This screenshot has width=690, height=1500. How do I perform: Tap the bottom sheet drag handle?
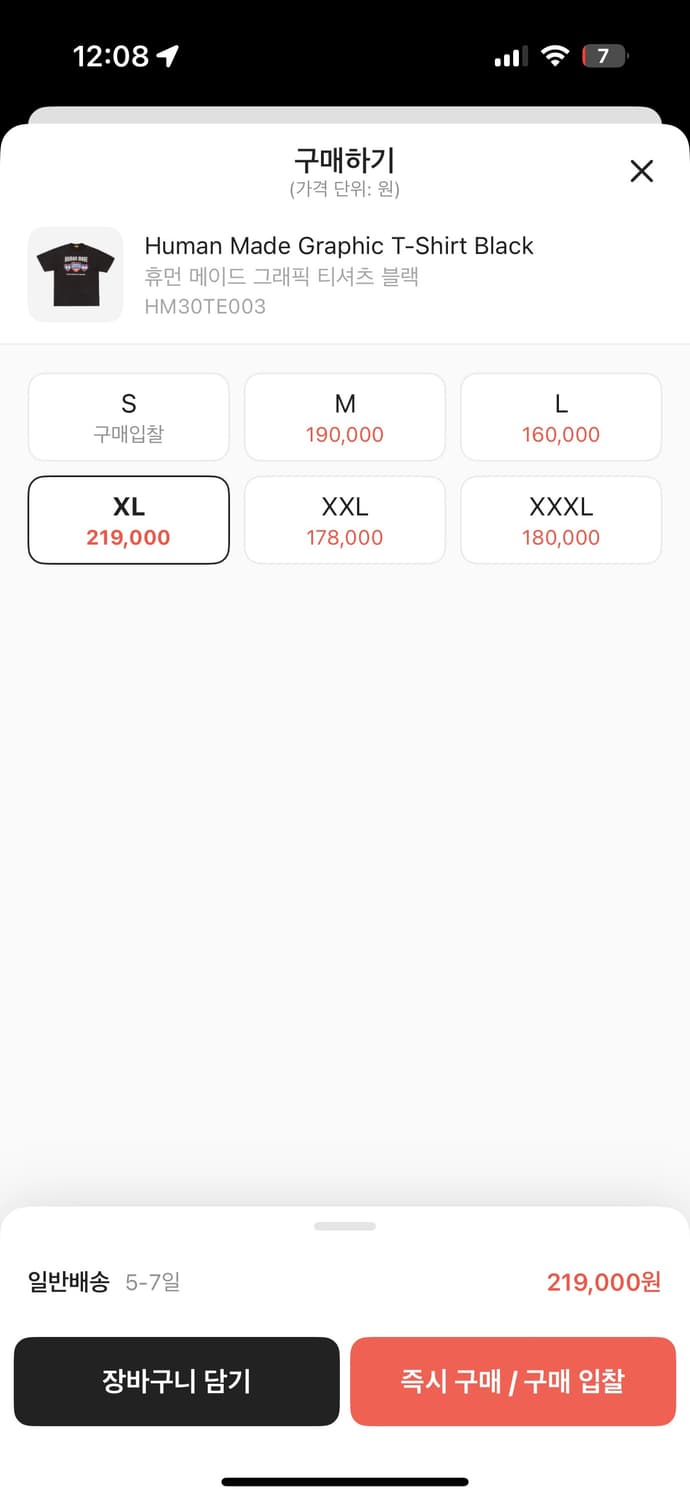345,1226
